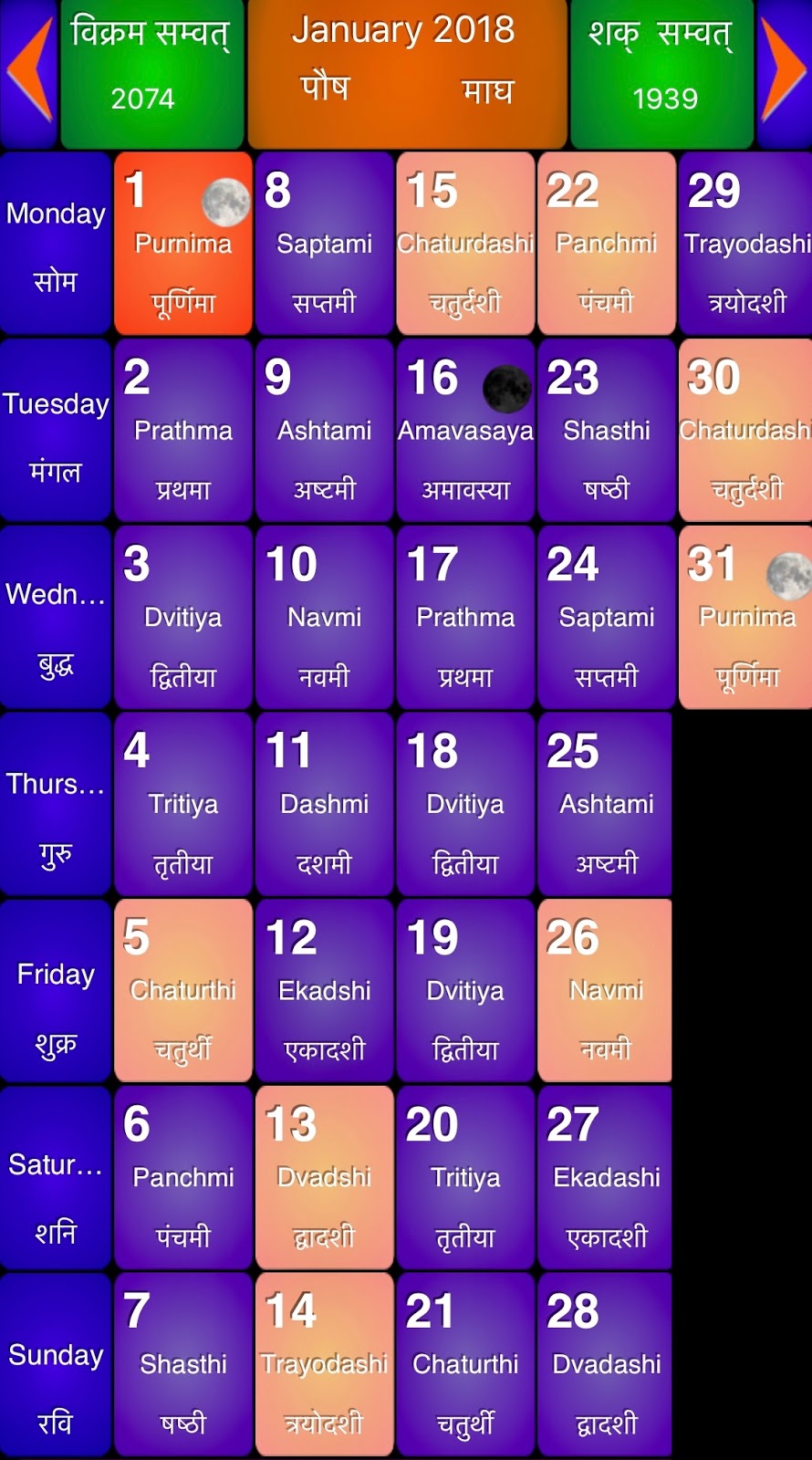The height and width of the screenshot is (1460, 812).
Task: Select January 14 Trayodashi
Action: [x=325, y=1364]
